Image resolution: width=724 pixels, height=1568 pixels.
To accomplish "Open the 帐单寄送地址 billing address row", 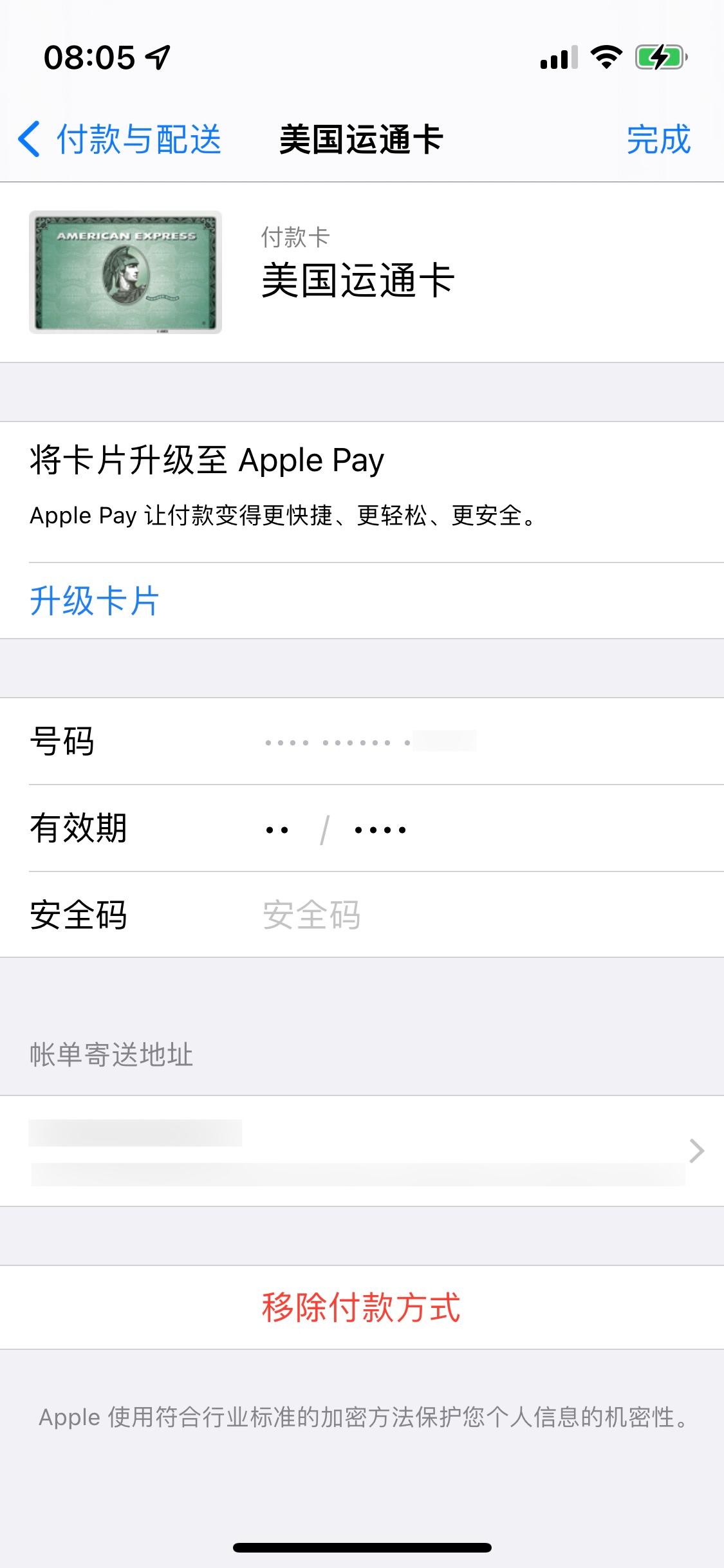I will (x=362, y=1151).
